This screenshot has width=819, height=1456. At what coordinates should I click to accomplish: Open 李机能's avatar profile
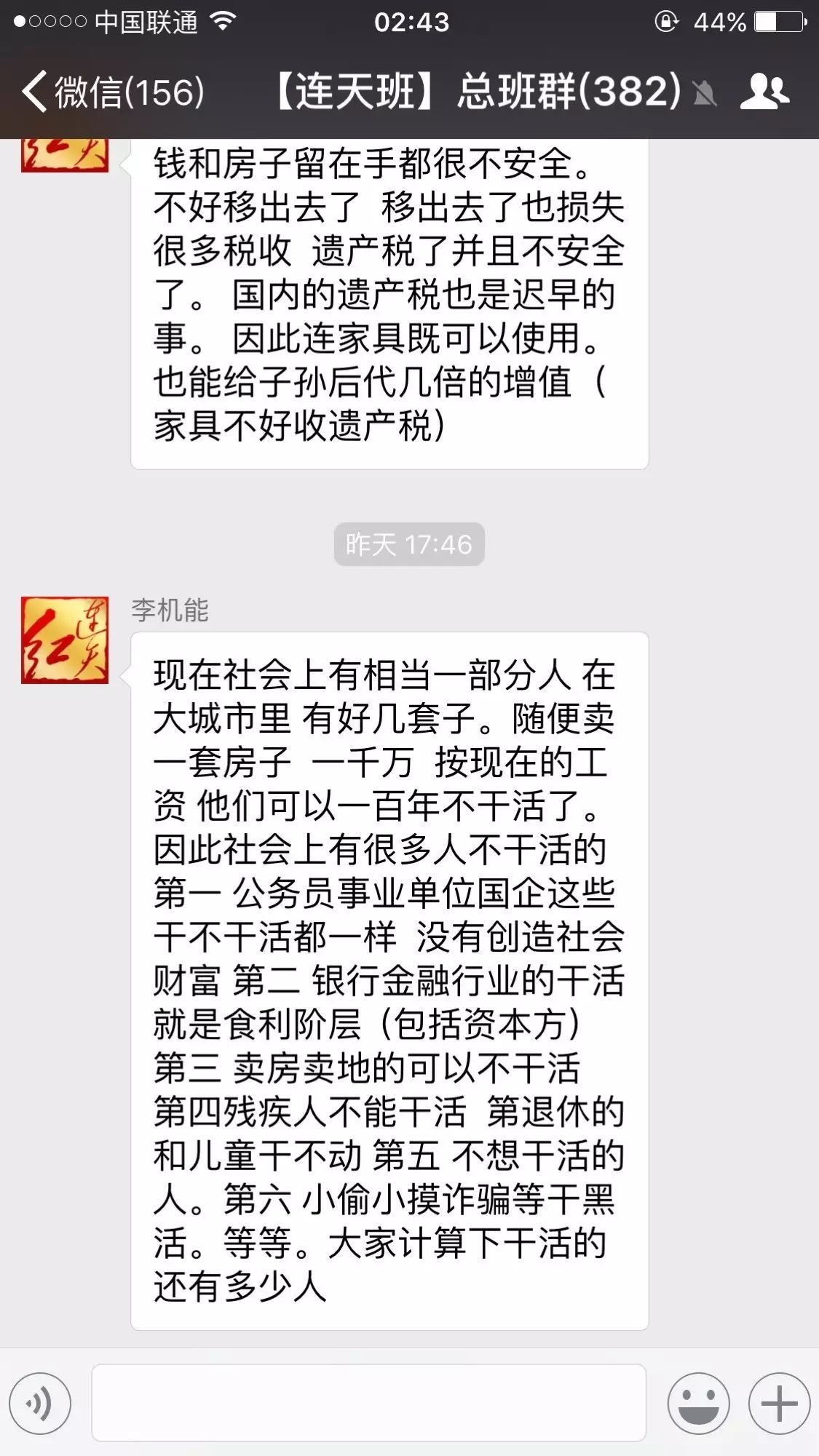(65, 640)
